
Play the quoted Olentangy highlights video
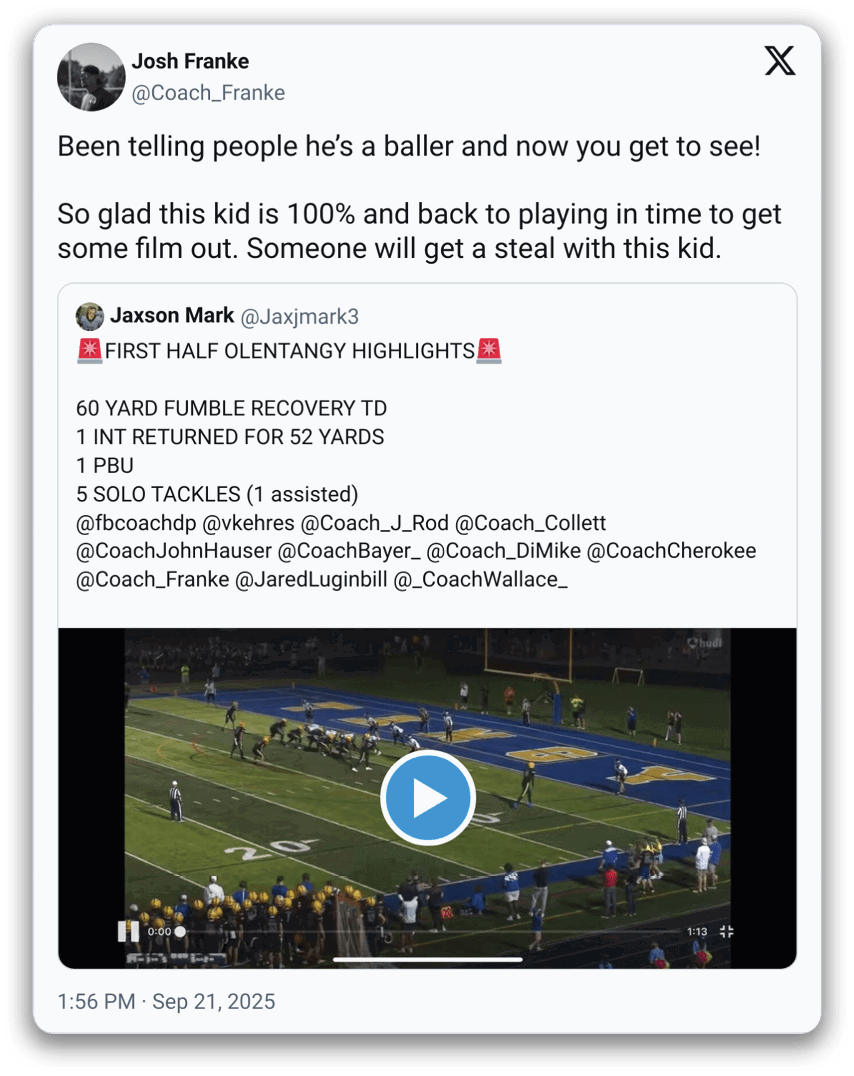(428, 798)
